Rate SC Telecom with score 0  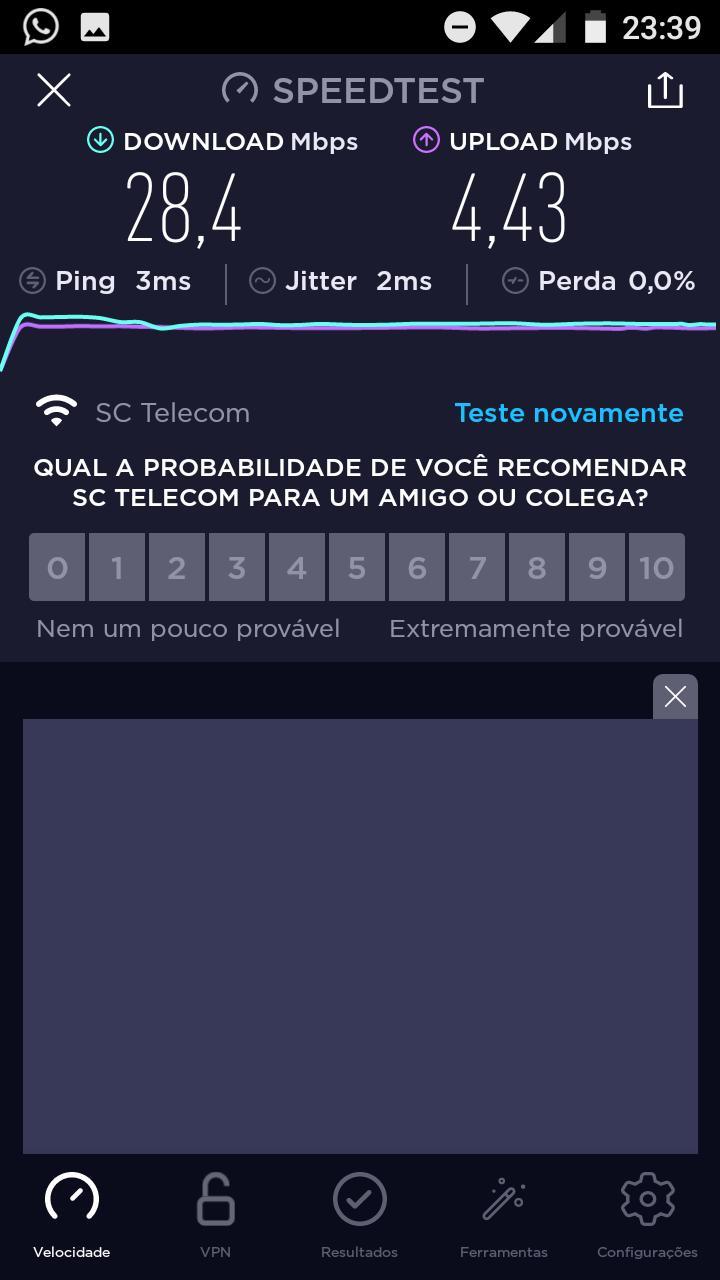click(x=57, y=567)
